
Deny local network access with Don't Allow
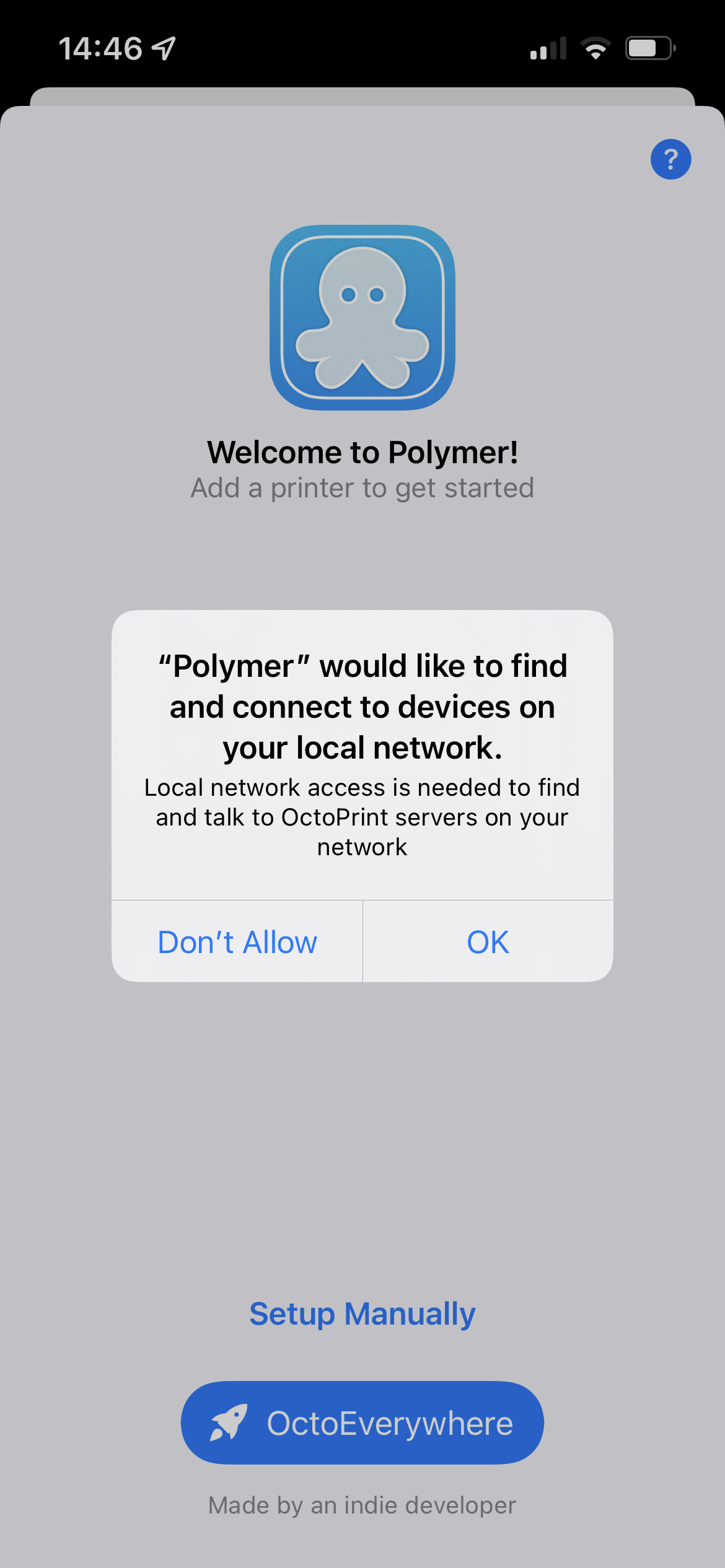pyautogui.click(x=237, y=942)
